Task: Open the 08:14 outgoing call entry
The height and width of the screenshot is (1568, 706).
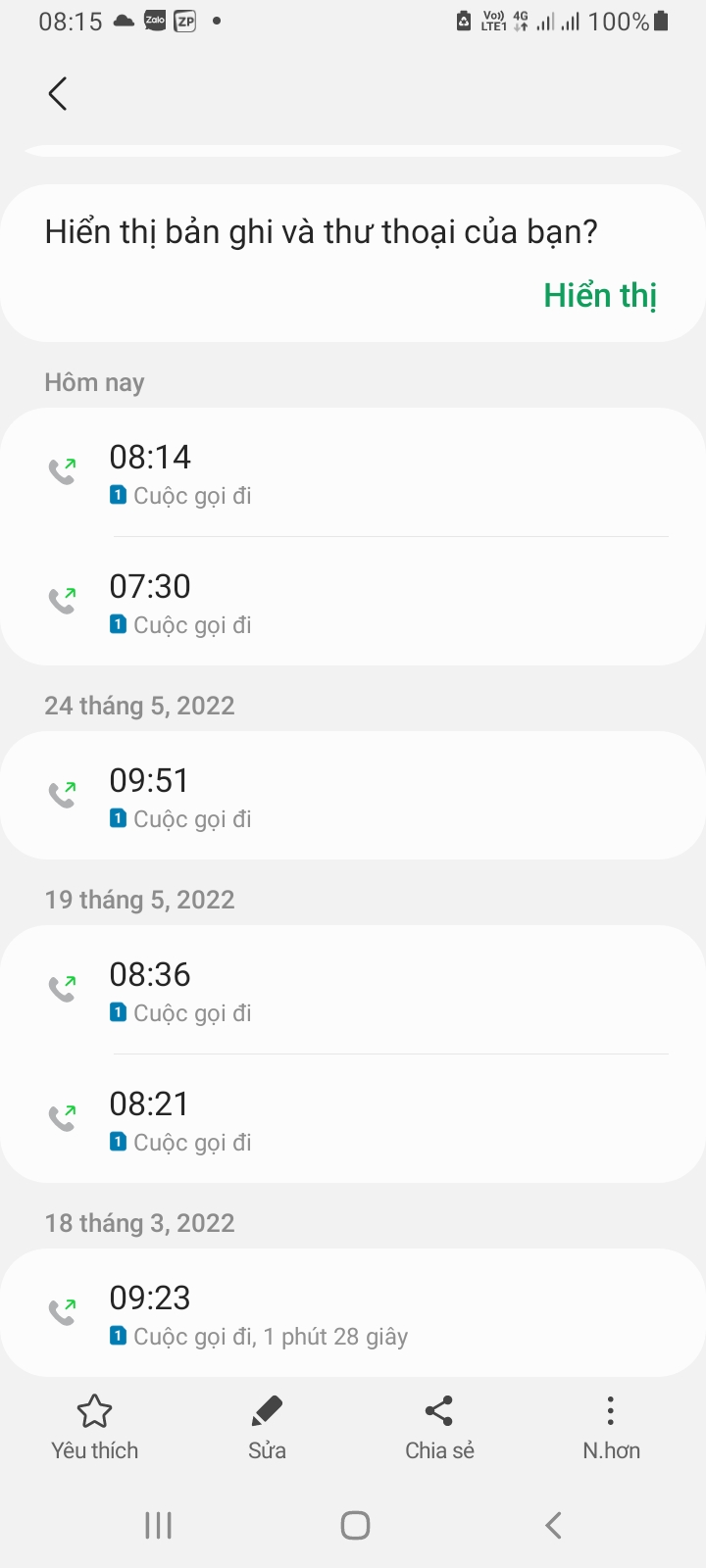Action: 353,473
